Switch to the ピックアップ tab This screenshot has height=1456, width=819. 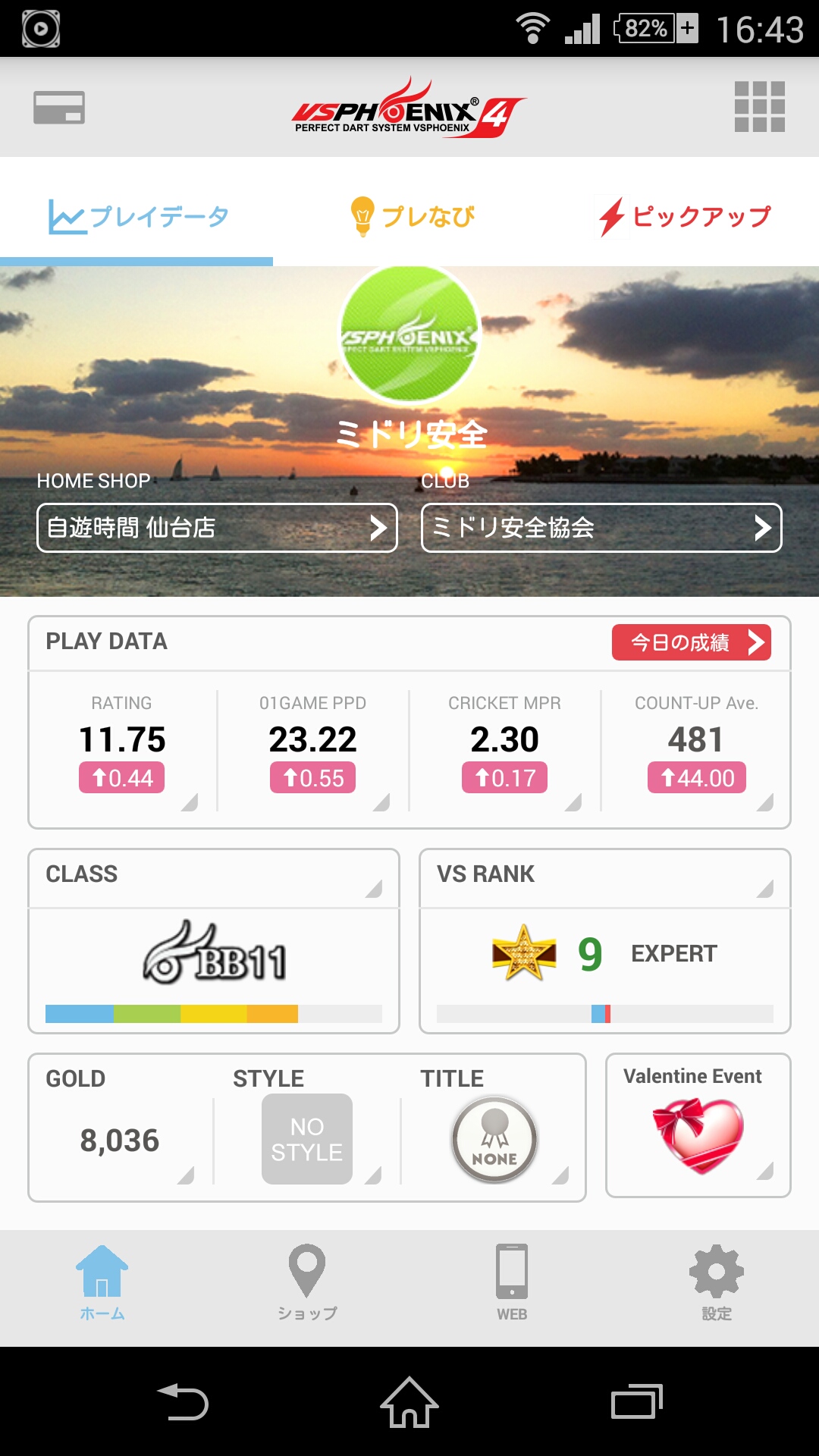[x=685, y=217]
